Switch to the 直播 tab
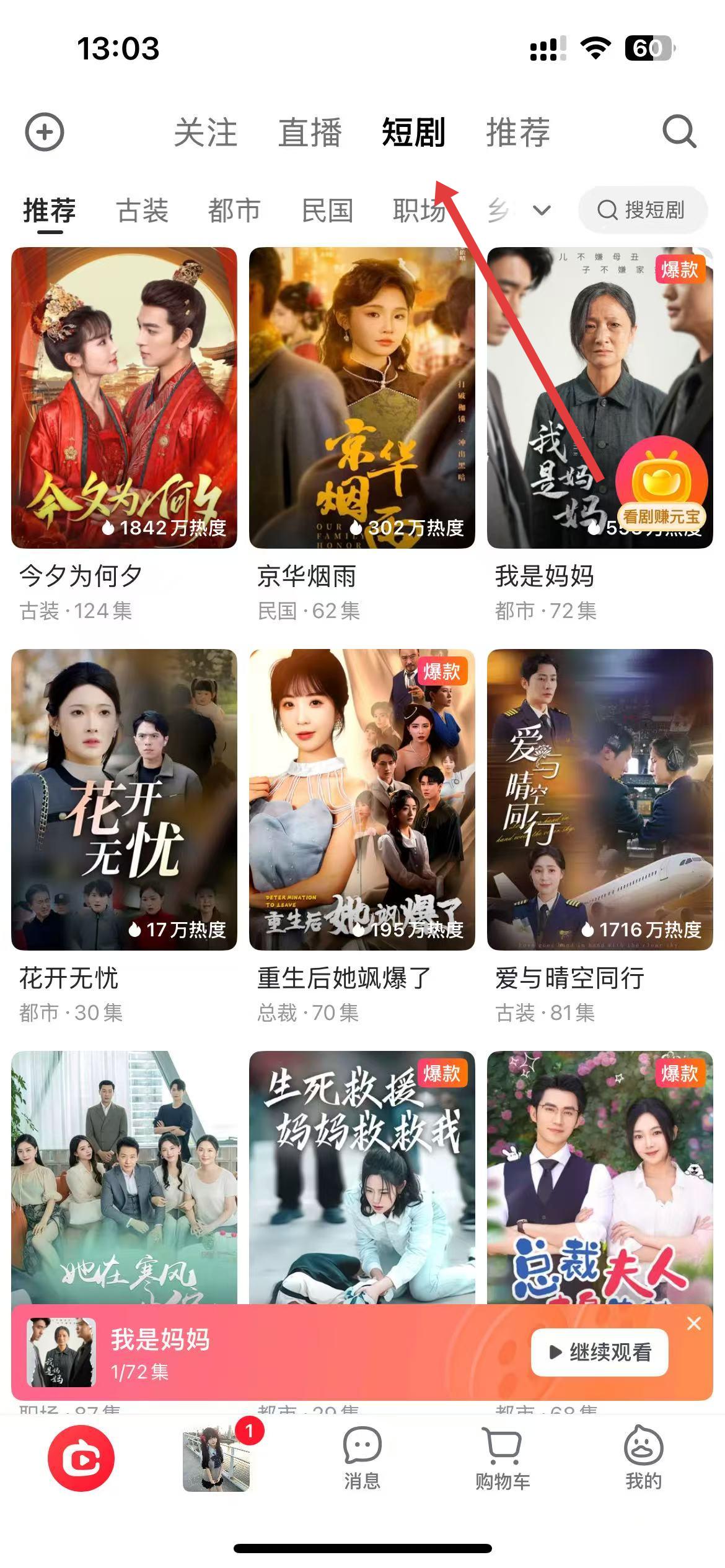Viewport: 725px width, 1568px height. click(310, 133)
